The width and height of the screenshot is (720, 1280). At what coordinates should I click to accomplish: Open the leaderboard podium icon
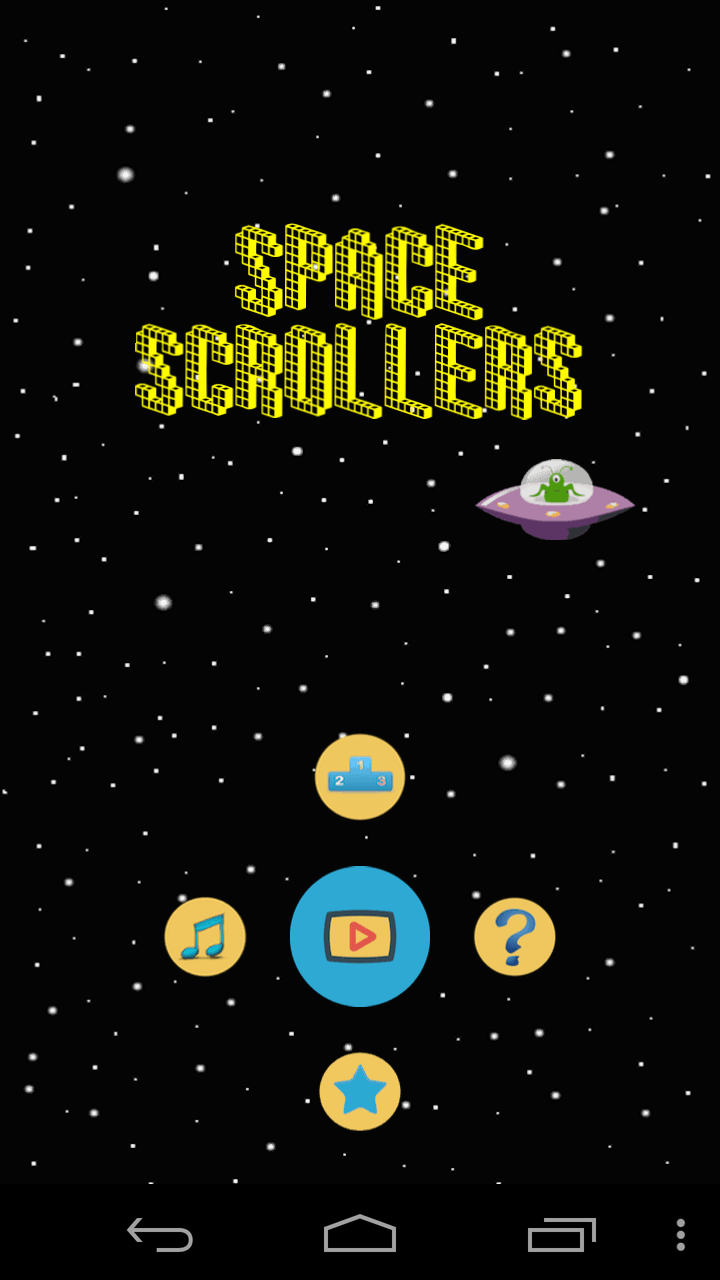(360, 777)
